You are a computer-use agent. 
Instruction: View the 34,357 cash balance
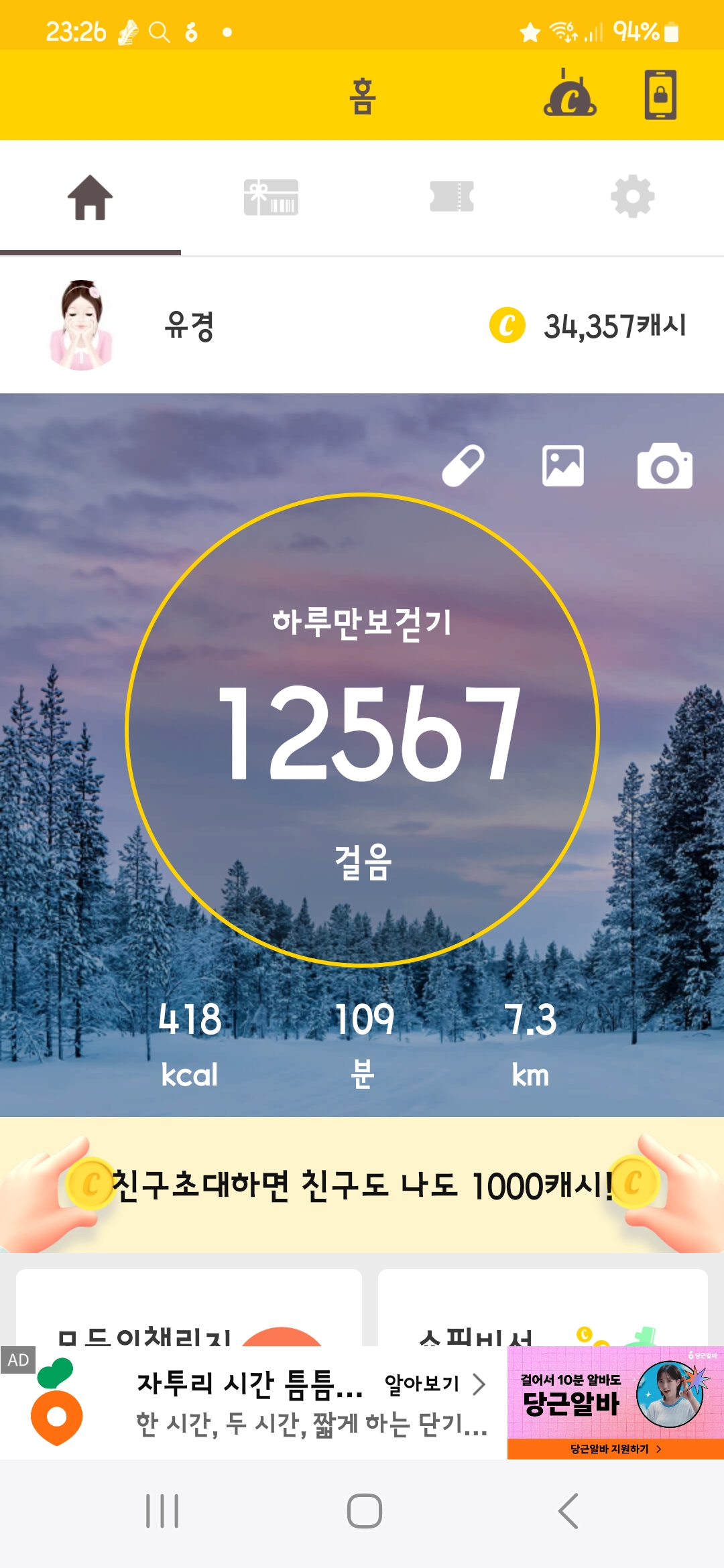tap(589, 326)
